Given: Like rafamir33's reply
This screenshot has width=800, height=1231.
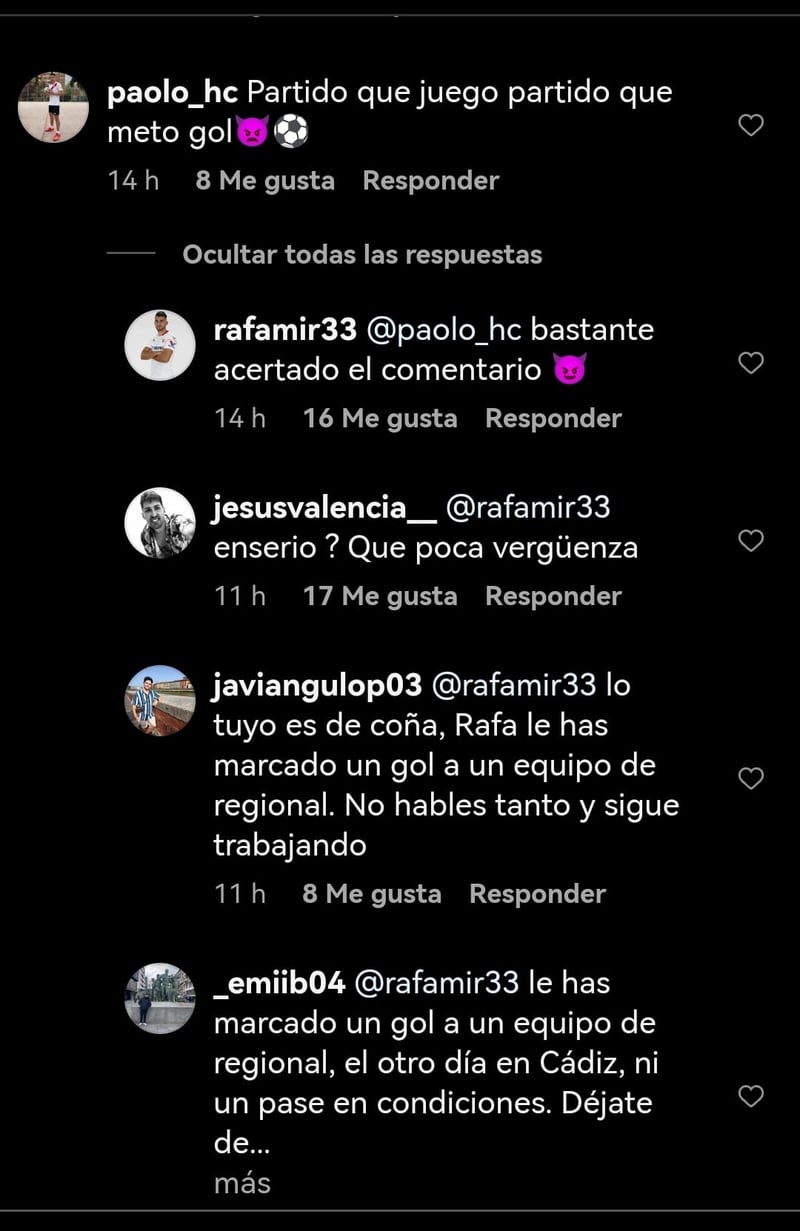Looking at the screenshot, I should (750, 363).
